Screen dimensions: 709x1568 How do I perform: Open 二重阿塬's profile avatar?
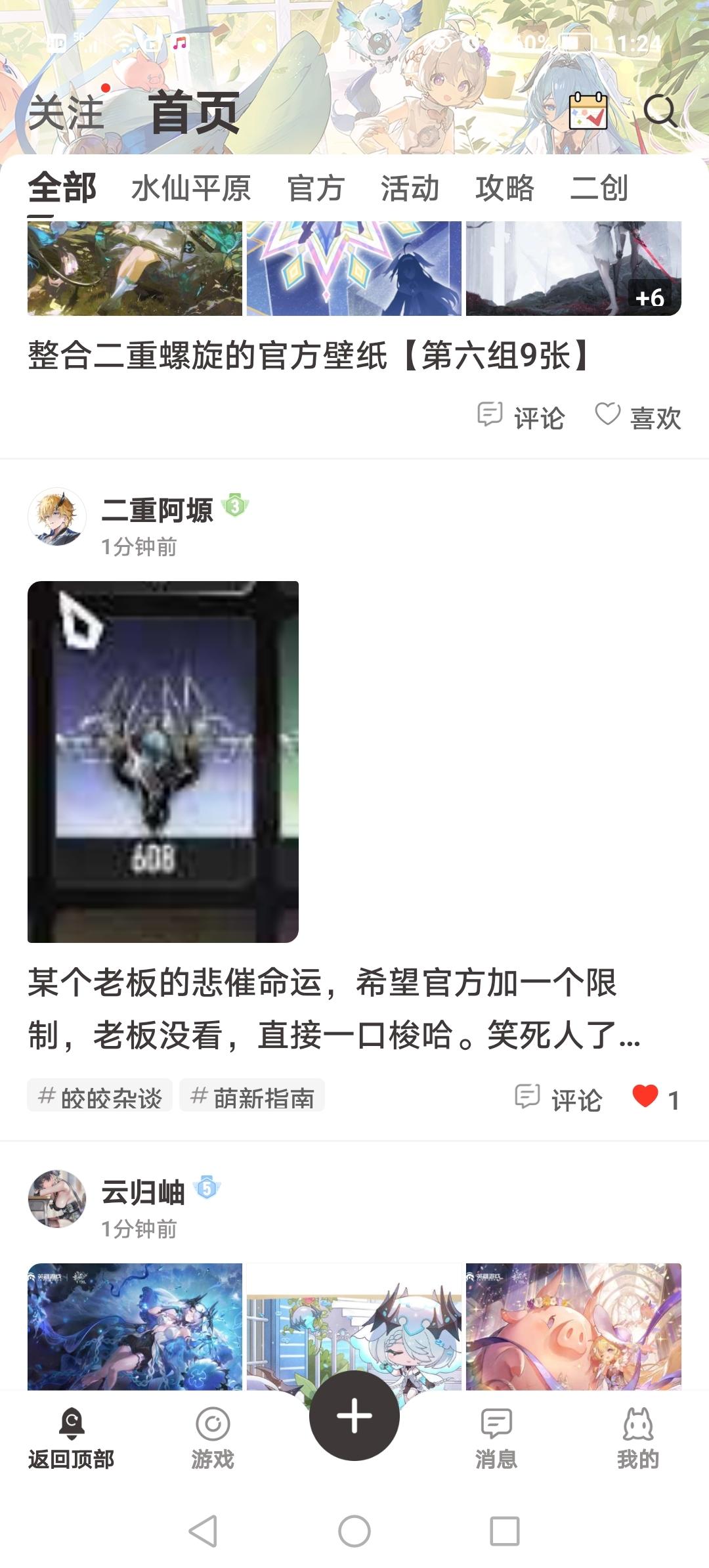click(57, 517)
